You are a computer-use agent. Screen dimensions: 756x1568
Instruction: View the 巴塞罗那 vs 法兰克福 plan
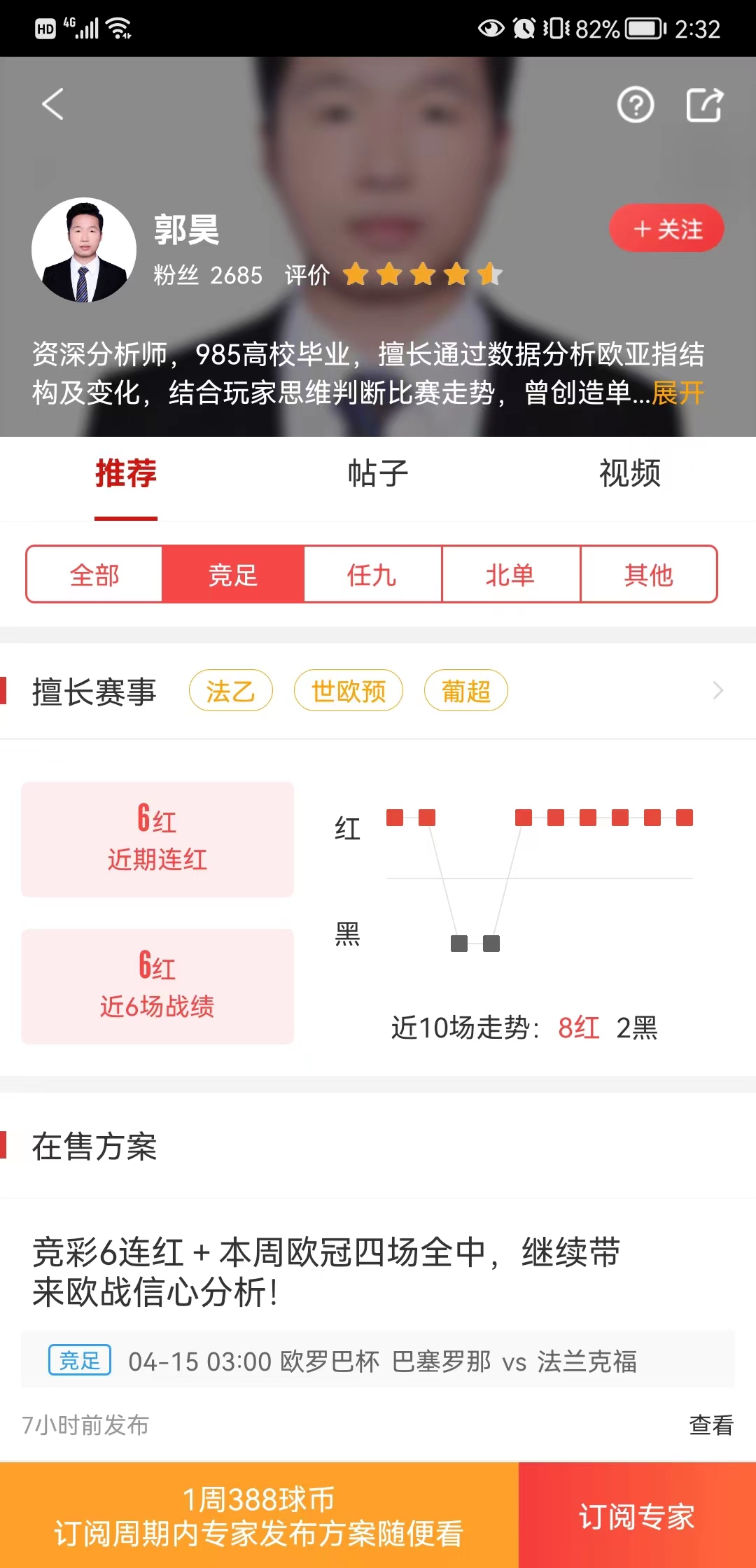coord(710,1424)
